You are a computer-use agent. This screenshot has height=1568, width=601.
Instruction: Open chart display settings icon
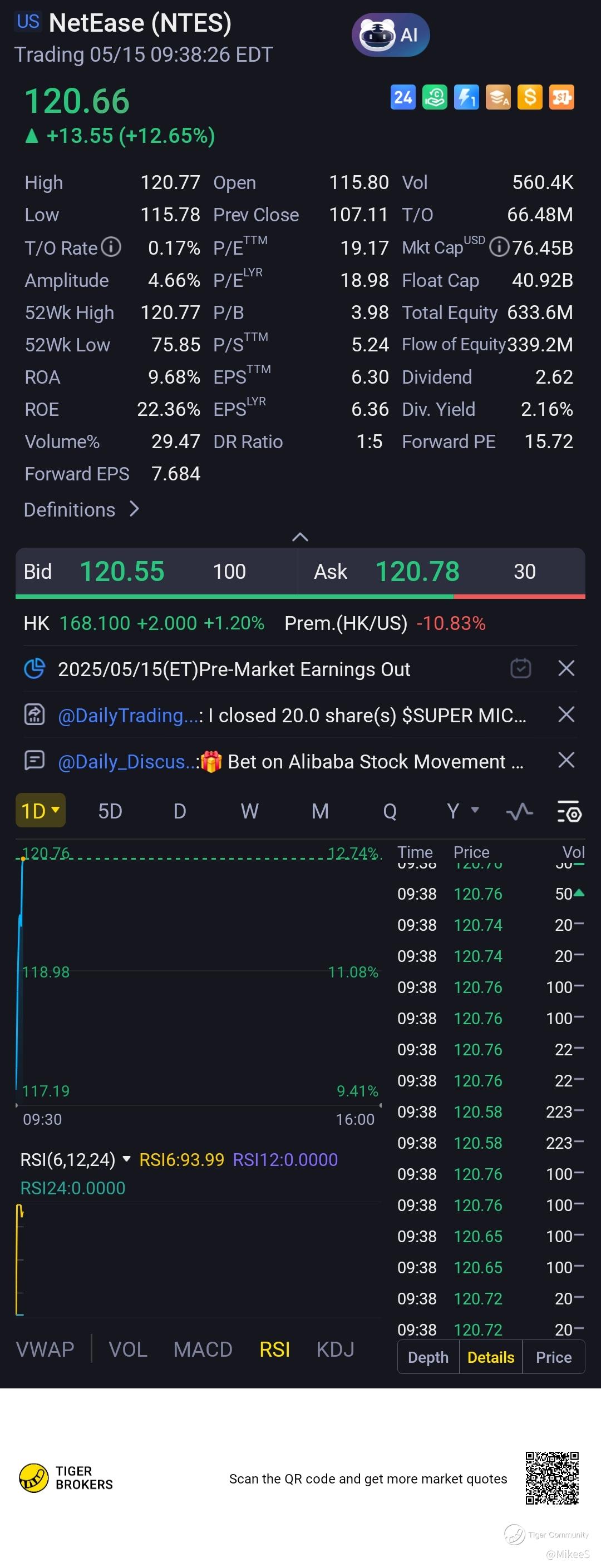[x=569, y=811]
